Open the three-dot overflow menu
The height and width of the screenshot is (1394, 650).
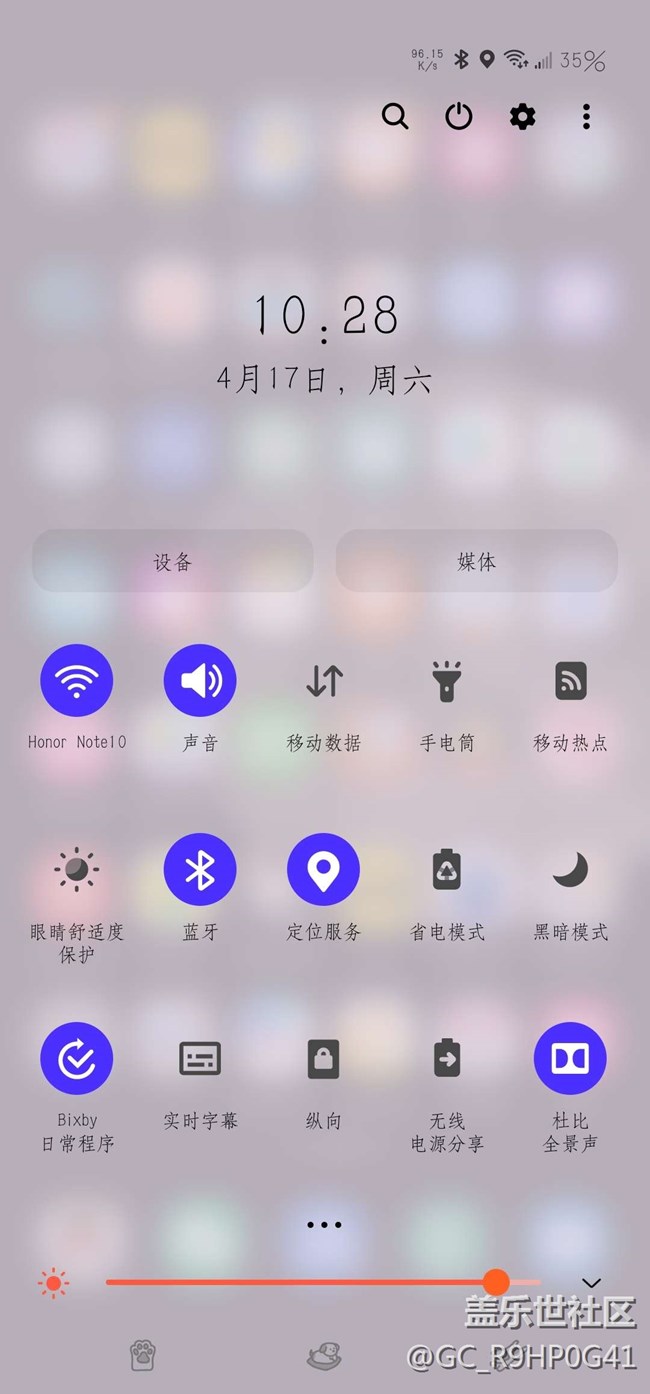click(586, 117)
